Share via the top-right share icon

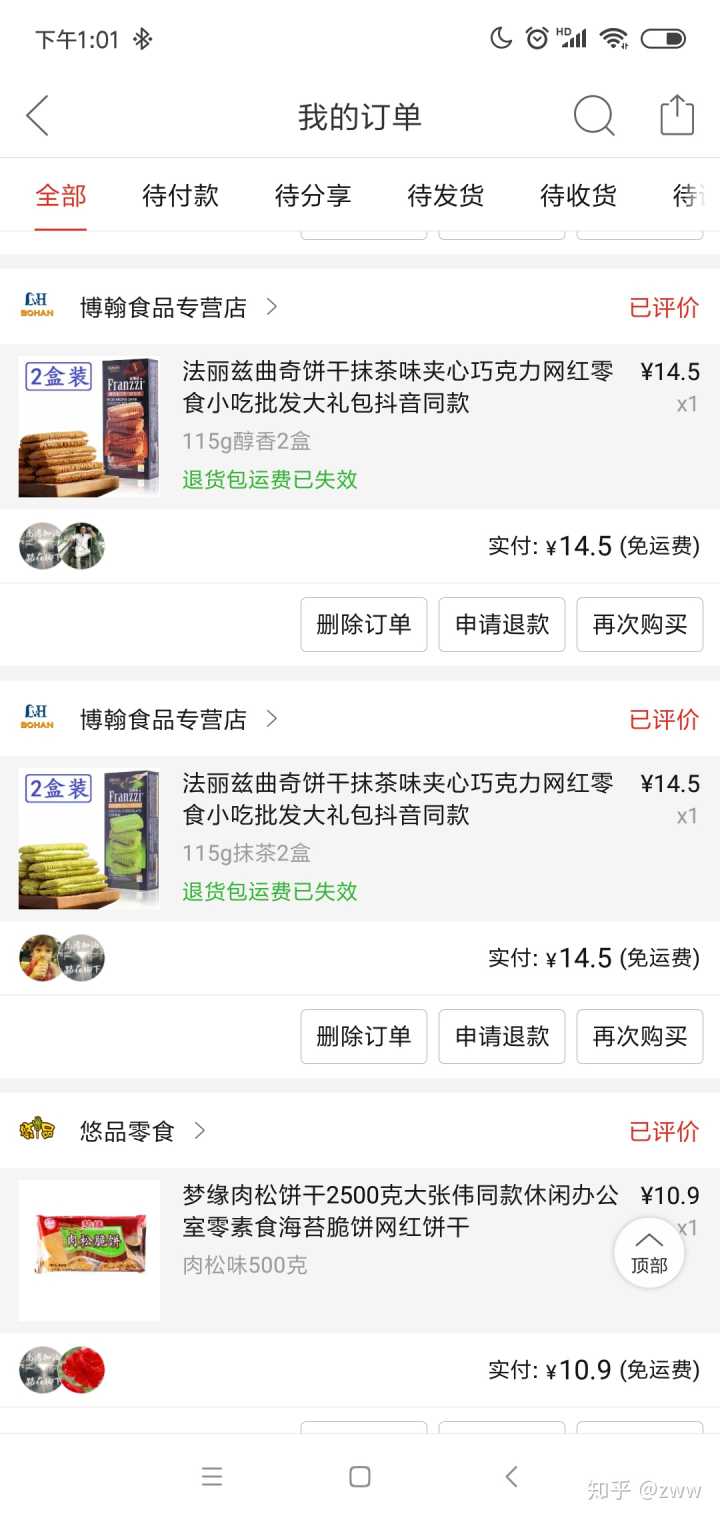point(677,115)
